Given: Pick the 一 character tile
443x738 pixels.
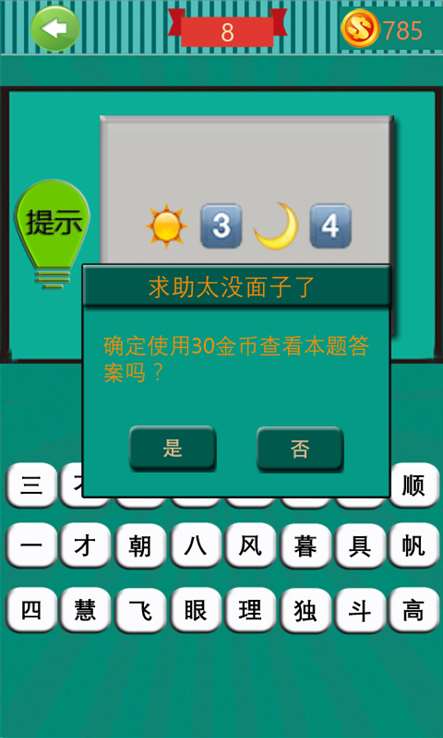Looking at the screenshot, I should click(32, 546).
